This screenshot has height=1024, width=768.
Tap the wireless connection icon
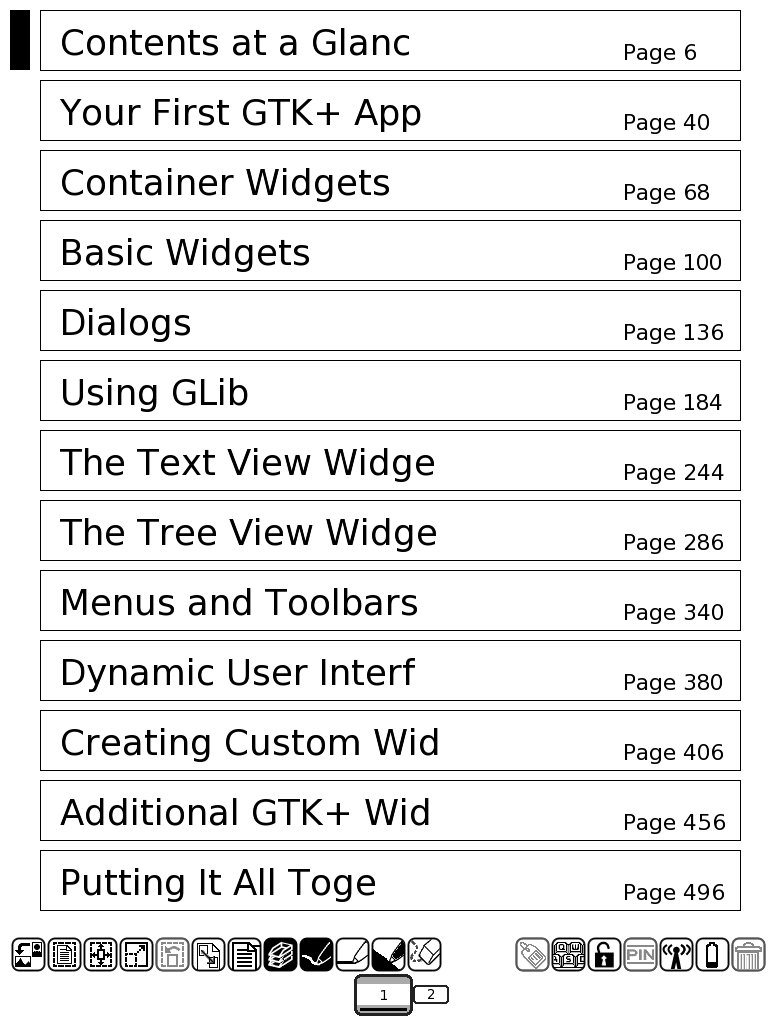pyautogui.click(x=676, y=955)
